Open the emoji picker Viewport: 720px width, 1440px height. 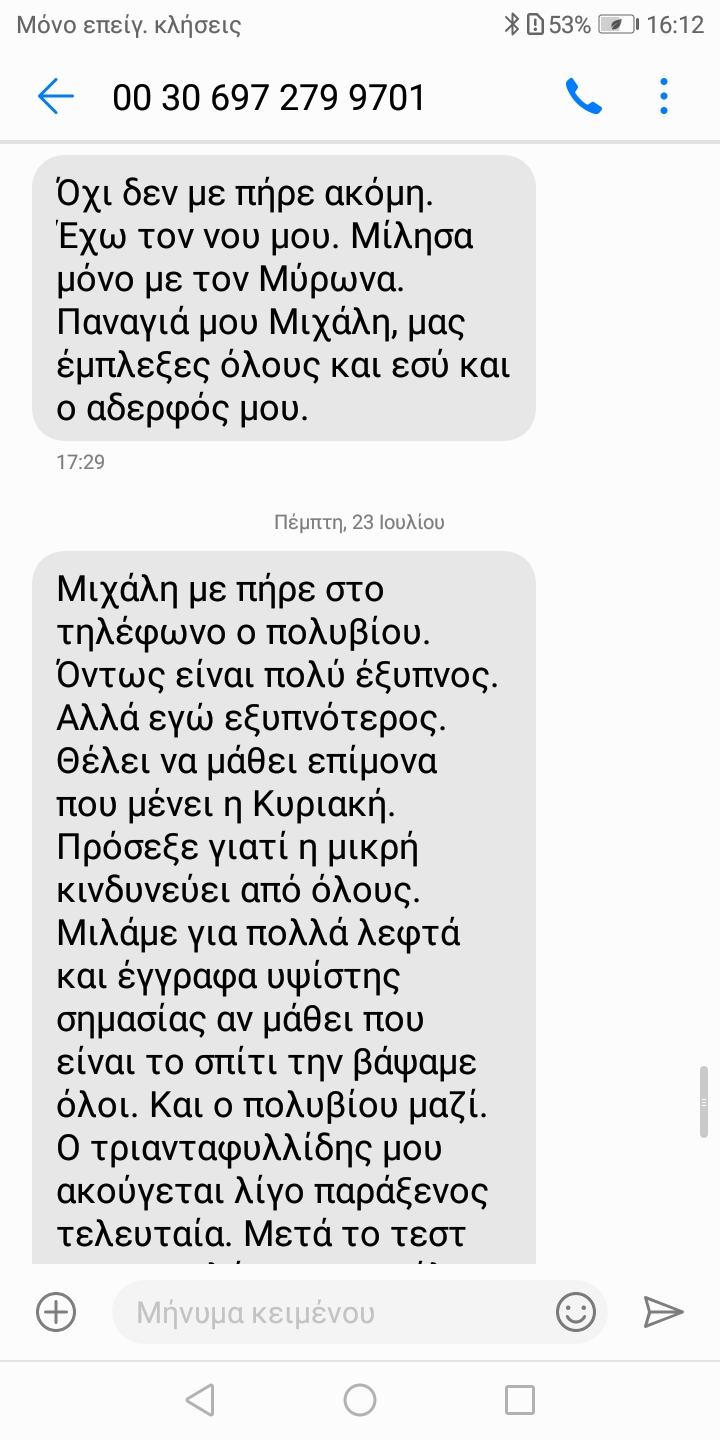point(576,1311)
